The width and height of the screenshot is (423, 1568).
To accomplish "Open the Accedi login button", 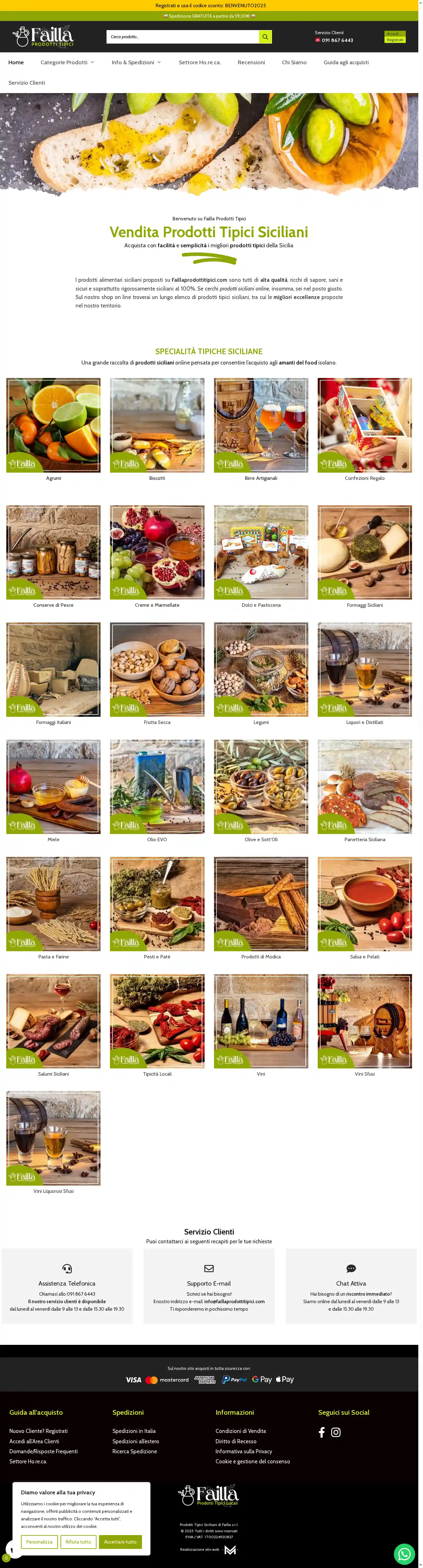I will pyautogui.click(x=394, y=34).
